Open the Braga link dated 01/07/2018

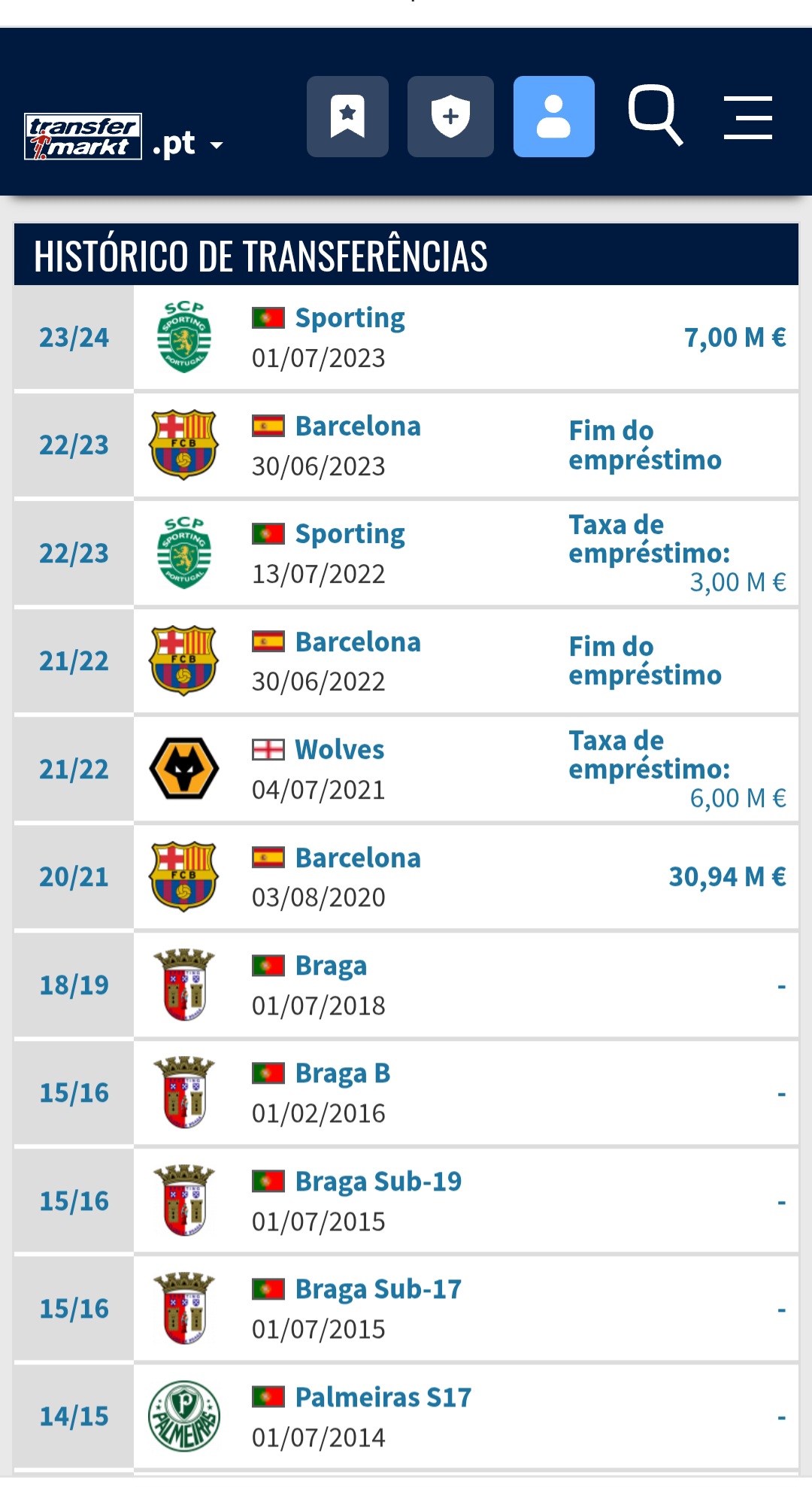pos(331,966)
